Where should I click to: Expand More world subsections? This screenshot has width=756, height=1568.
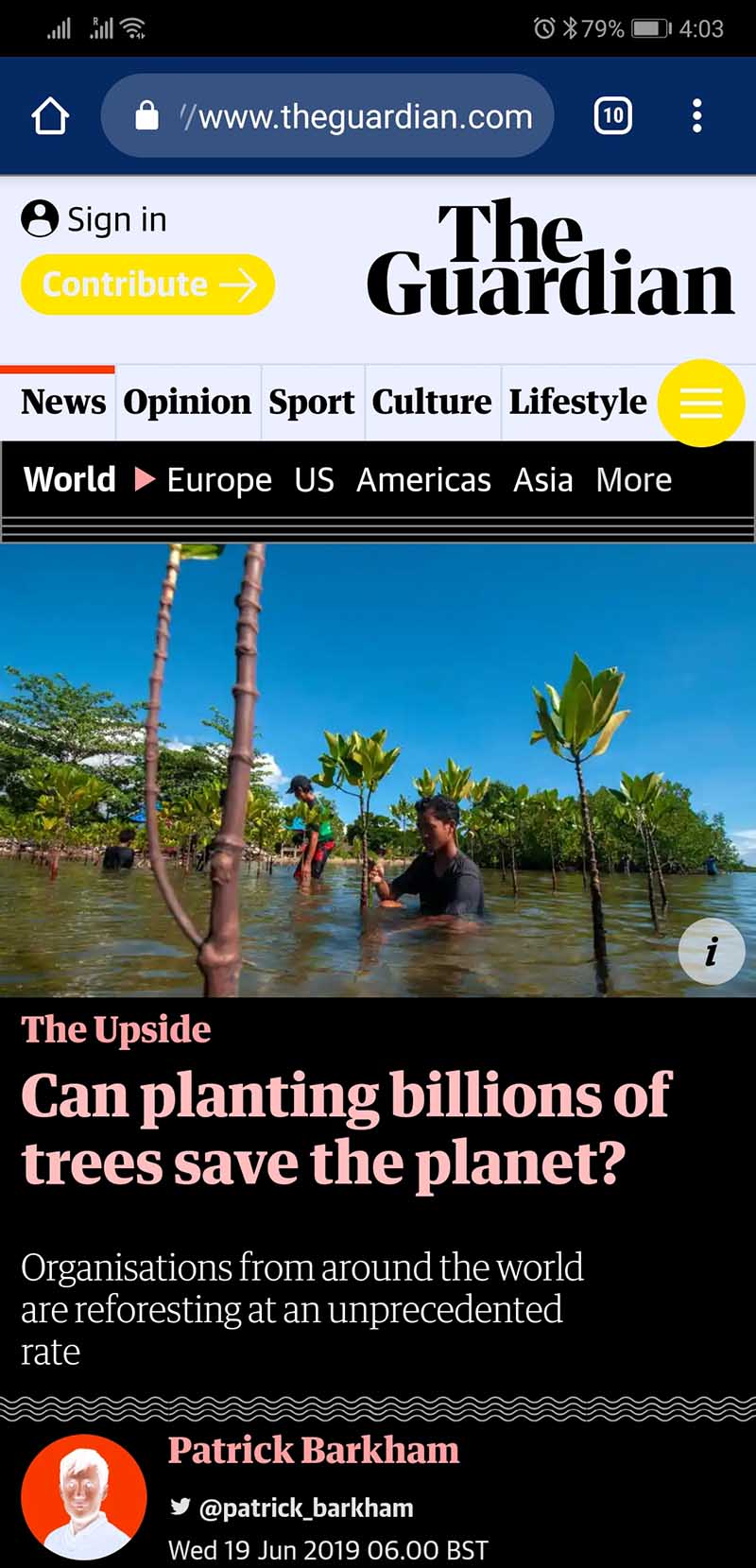click(633, 480)
